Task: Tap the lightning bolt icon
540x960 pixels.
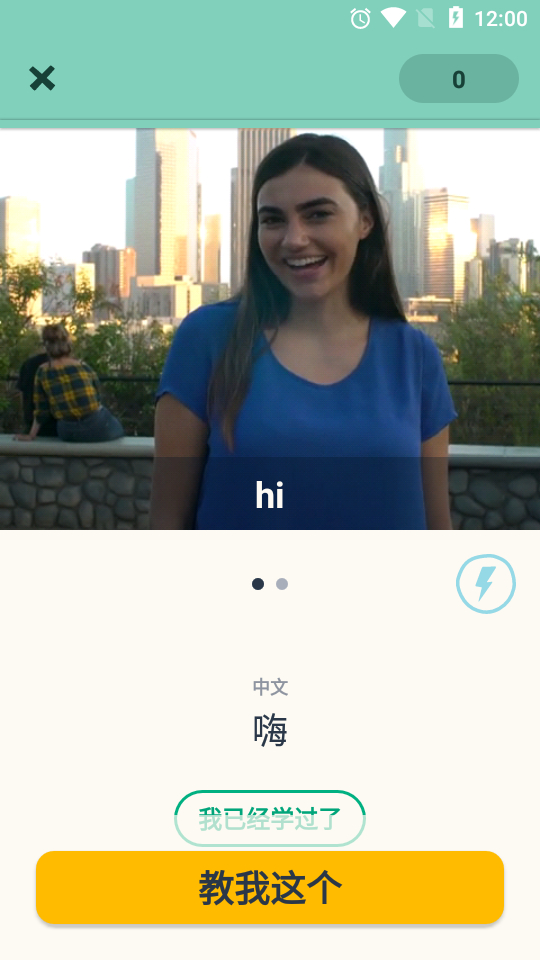Action: [486, 583]
